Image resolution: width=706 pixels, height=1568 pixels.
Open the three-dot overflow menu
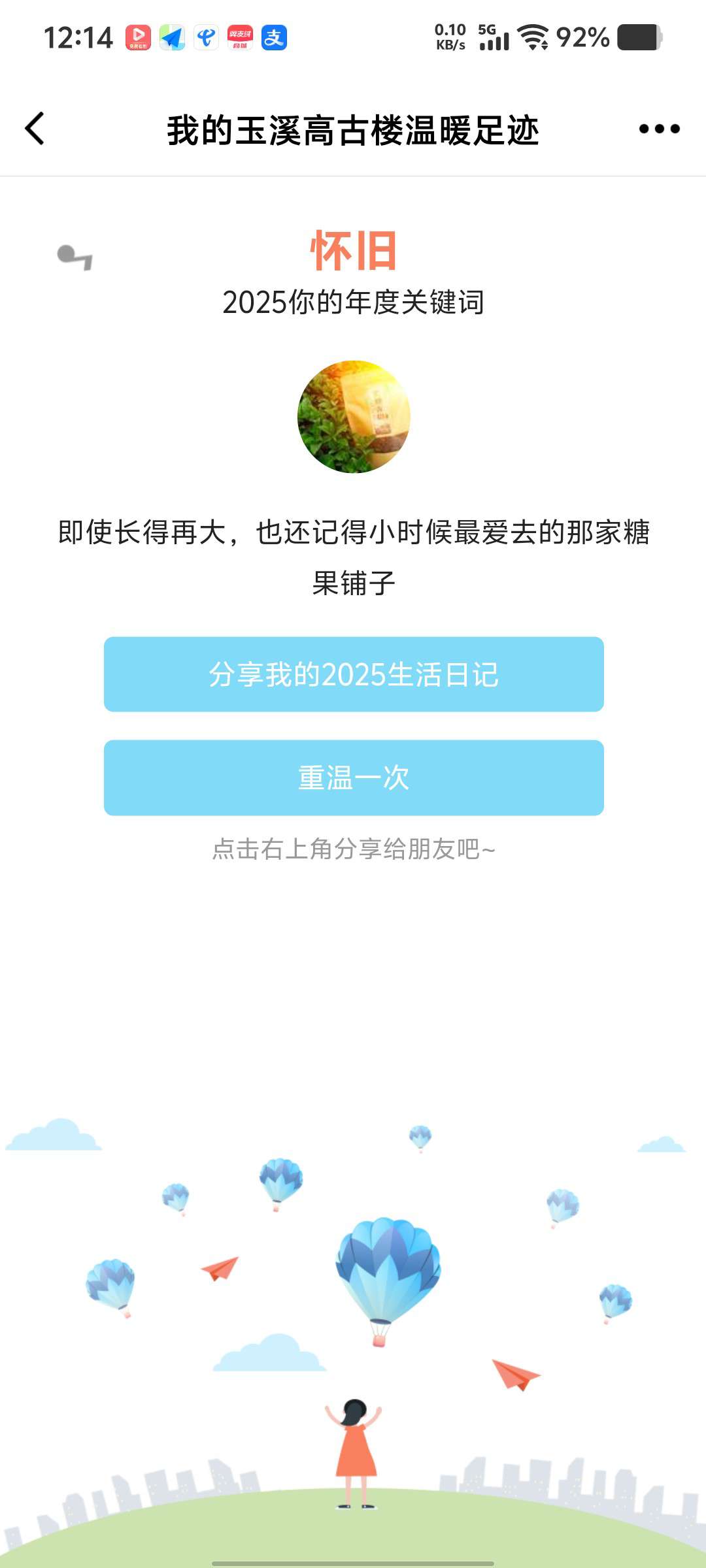point(659,129)
